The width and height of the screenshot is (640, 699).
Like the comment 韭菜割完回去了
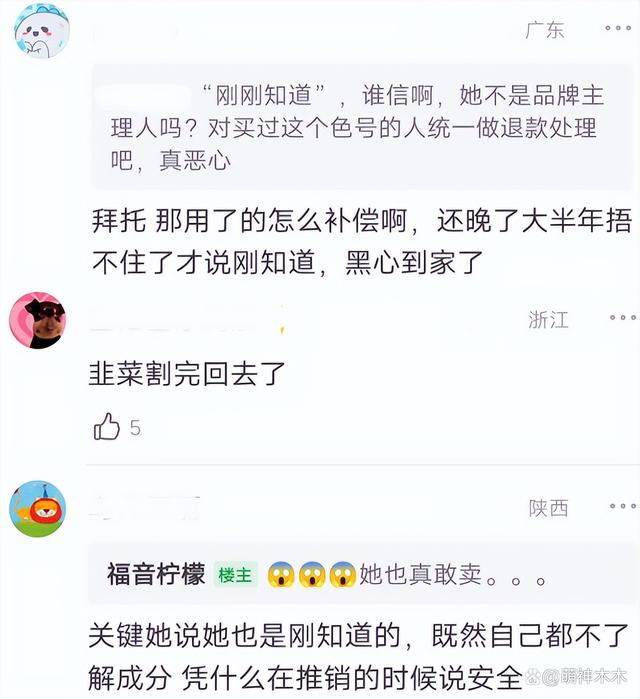click(107, 428)
